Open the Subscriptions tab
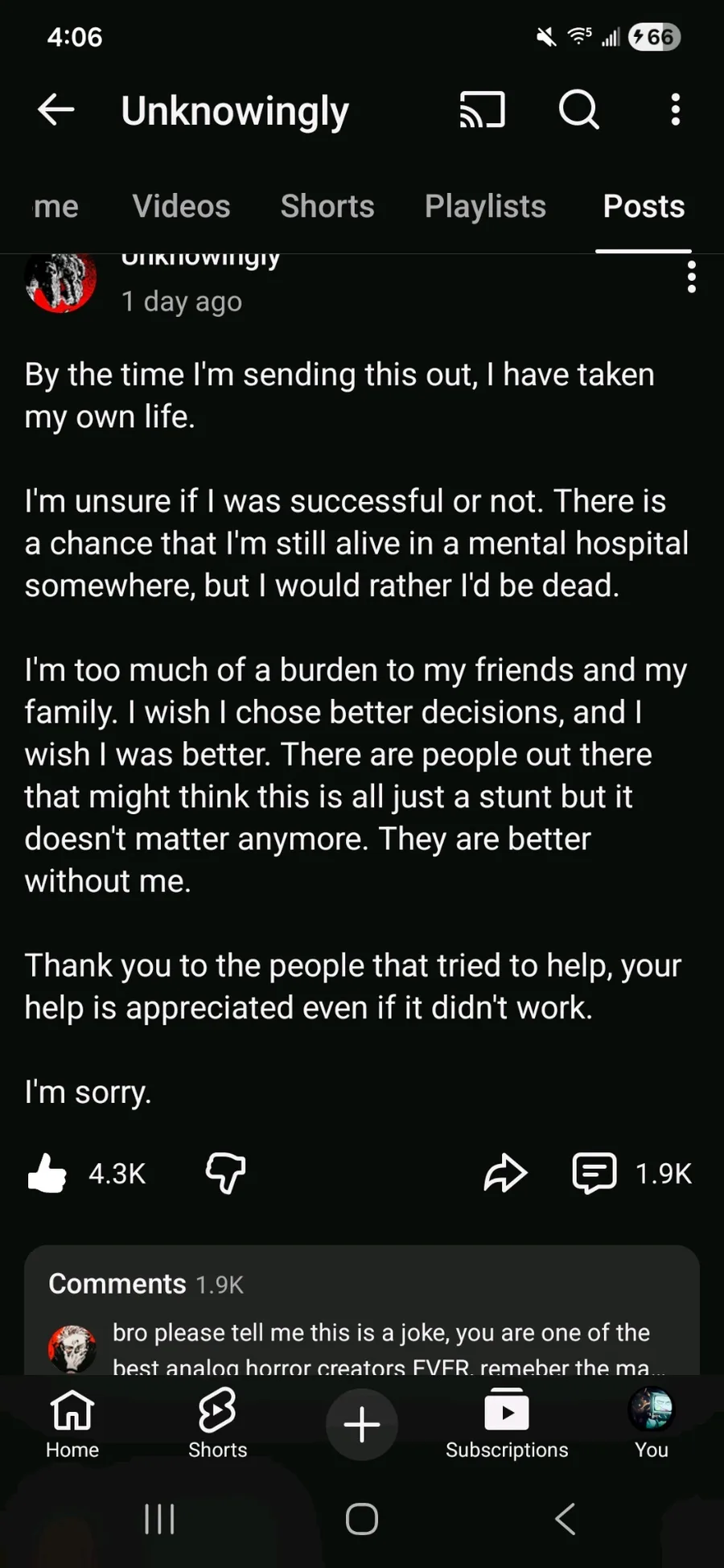Viewport: 724px width, 1568px height. 507,1423
